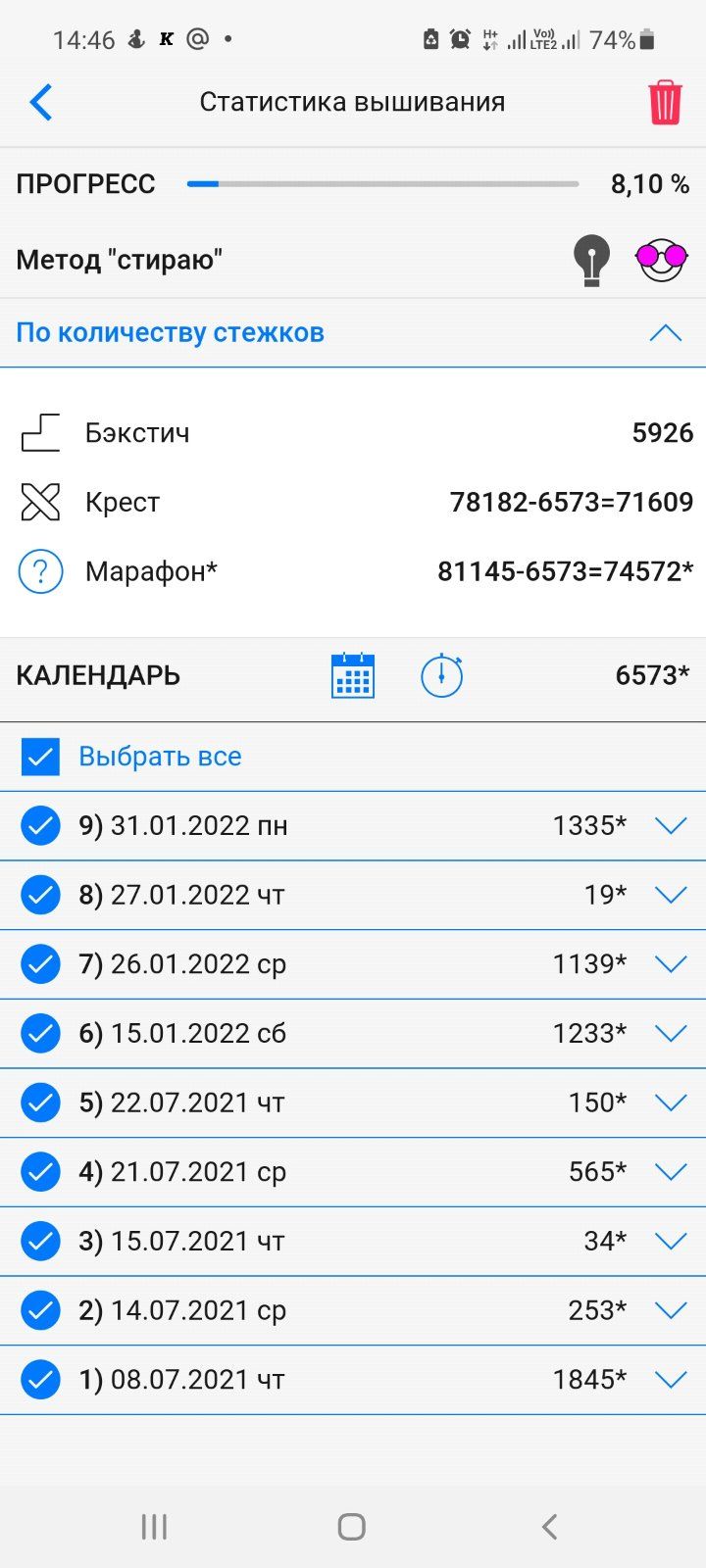Viewport: 706px width, 1568px height.
Task: Tap the red trash delete icon
Action: [664, 102]
